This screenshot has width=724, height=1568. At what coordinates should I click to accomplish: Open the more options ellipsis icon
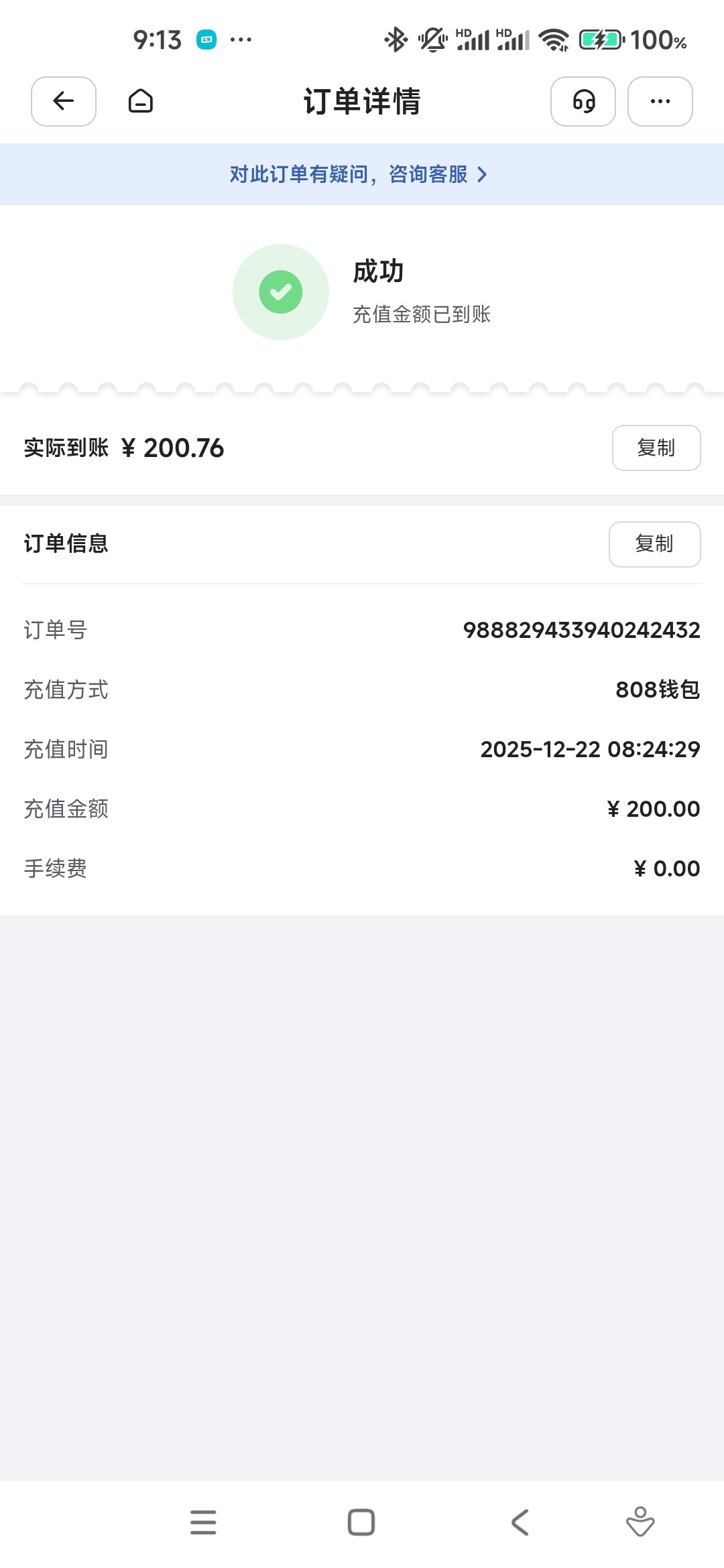pos(660,102)
